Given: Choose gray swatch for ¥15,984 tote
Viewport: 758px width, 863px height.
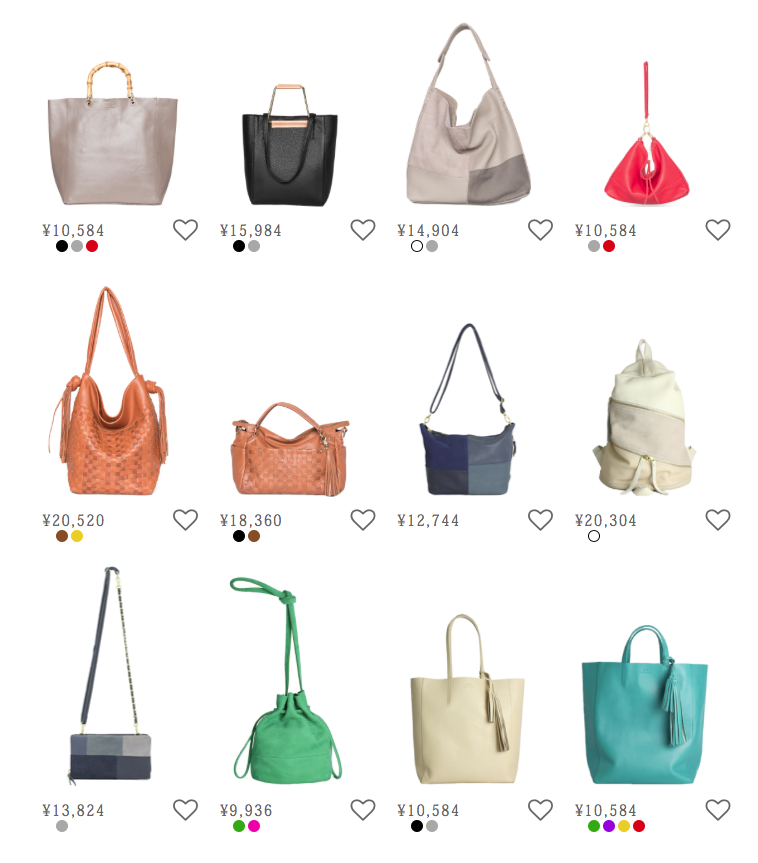Looking at the screenshot, I should pyautogui.click(x=254, y=246).
